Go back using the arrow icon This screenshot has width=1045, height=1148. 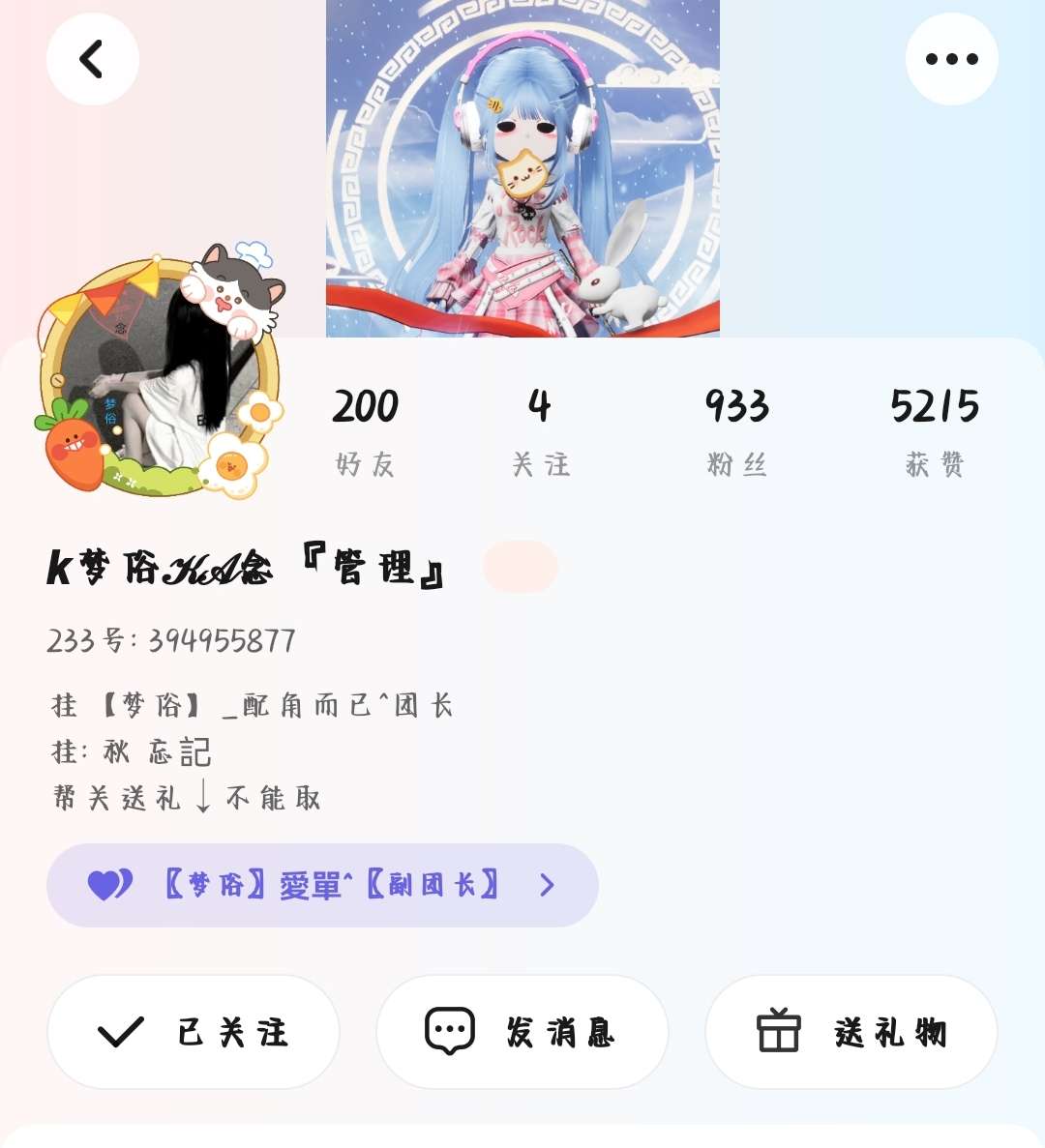(x=92, y=59)
